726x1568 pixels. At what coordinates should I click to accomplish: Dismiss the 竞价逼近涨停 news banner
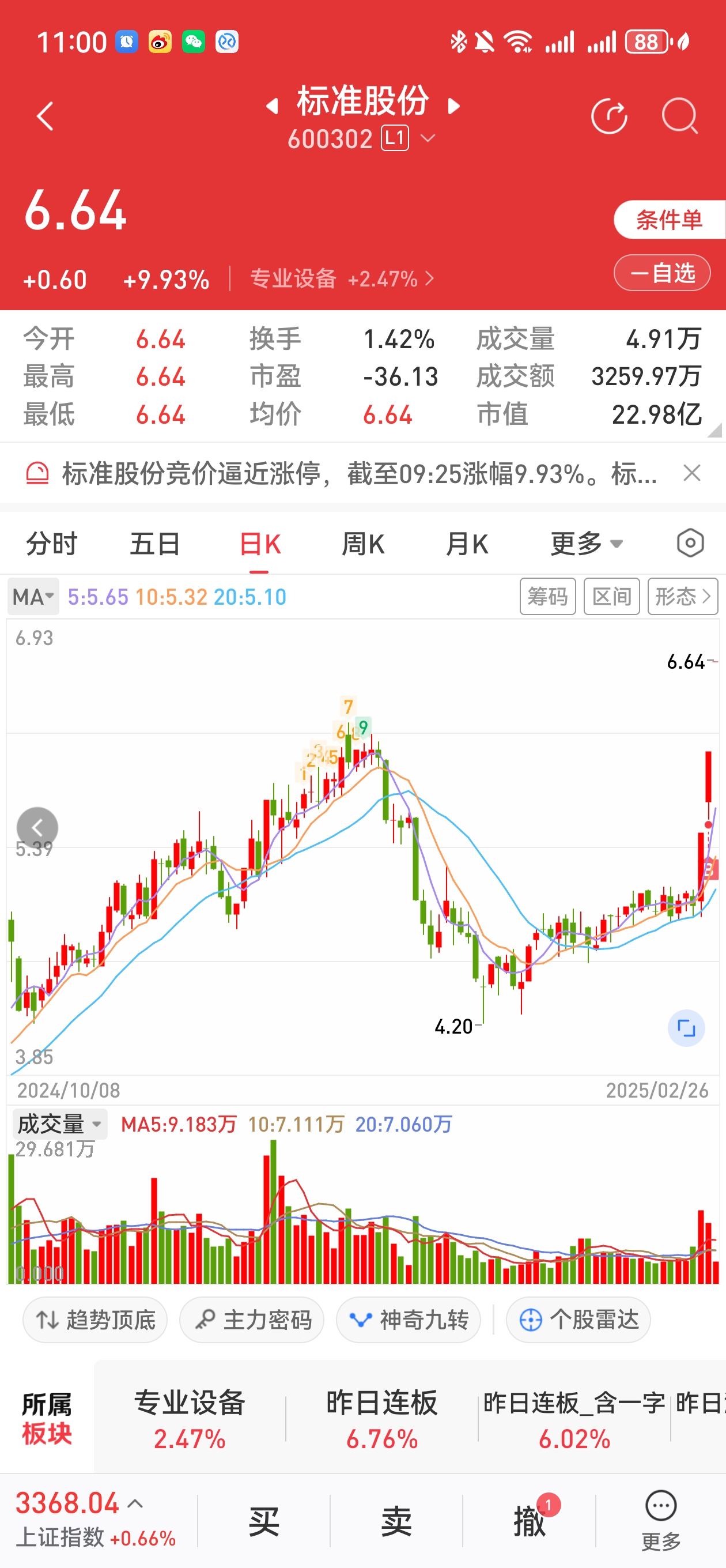tap(692, 473)
